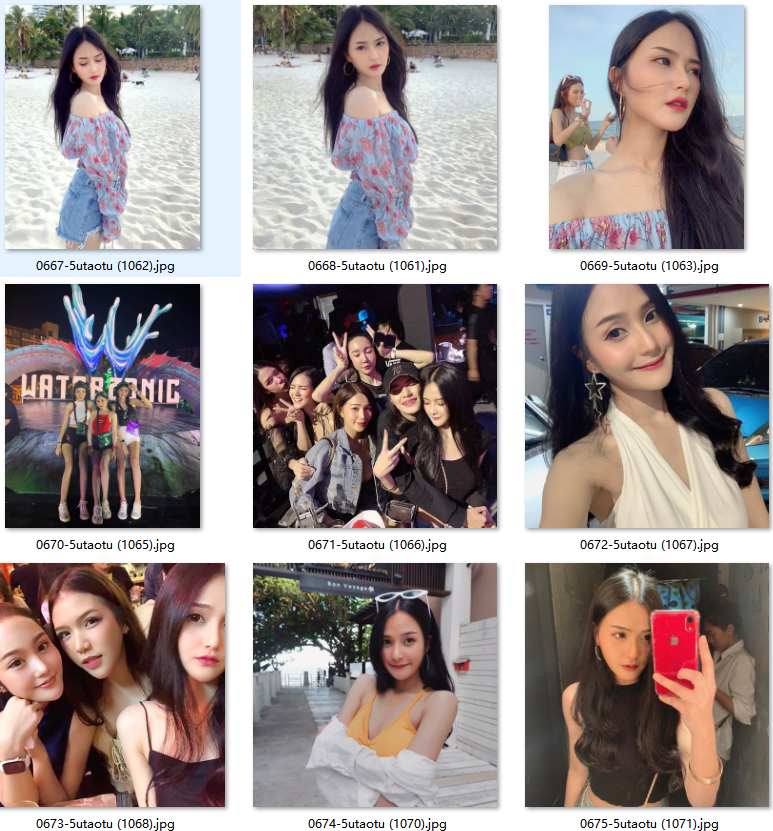Click the thumbnail 0669-5utaotu (1063).jpg

(647, 127)
